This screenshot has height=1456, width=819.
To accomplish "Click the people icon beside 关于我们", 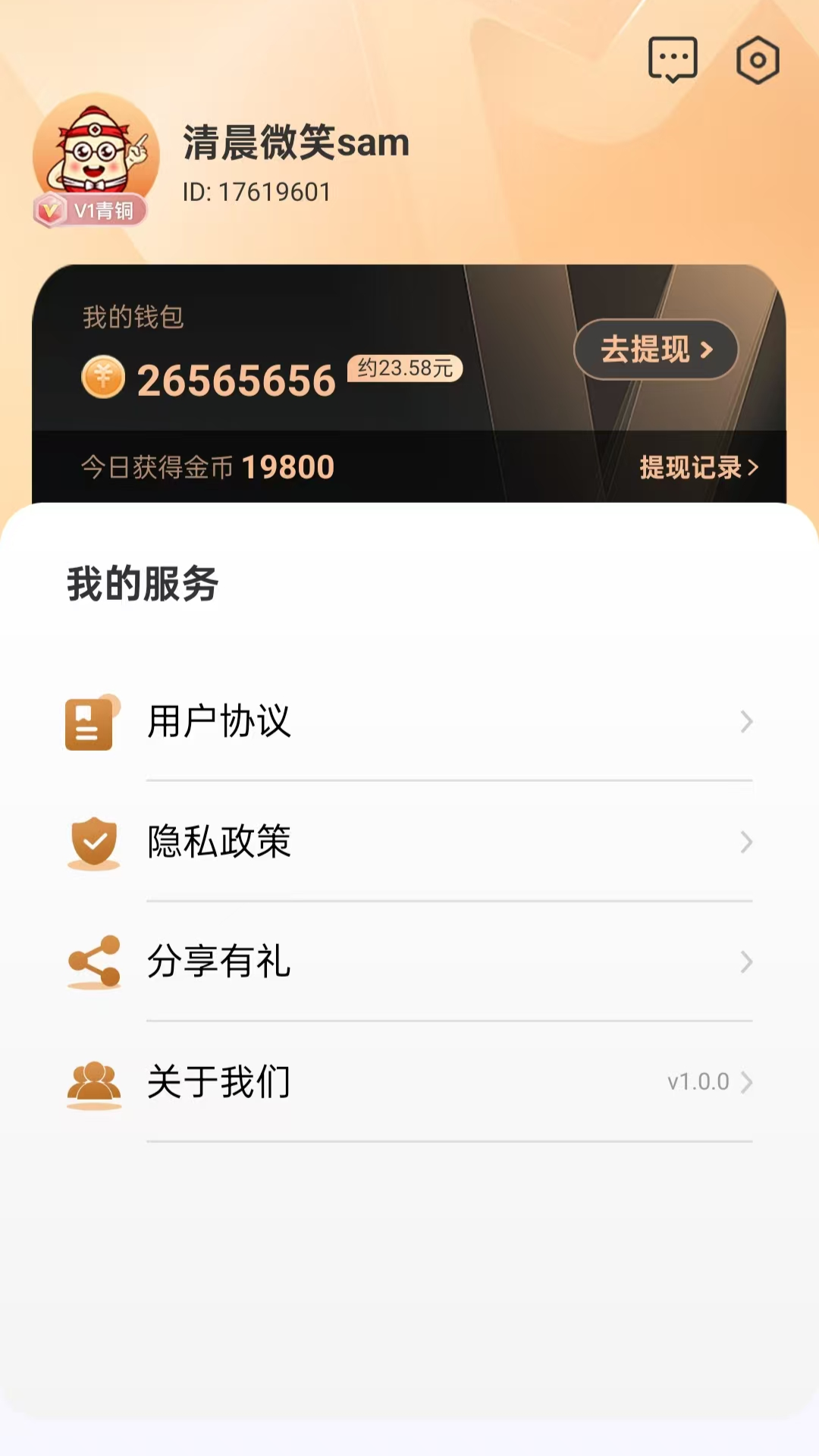I will (x=92, y=1082).
